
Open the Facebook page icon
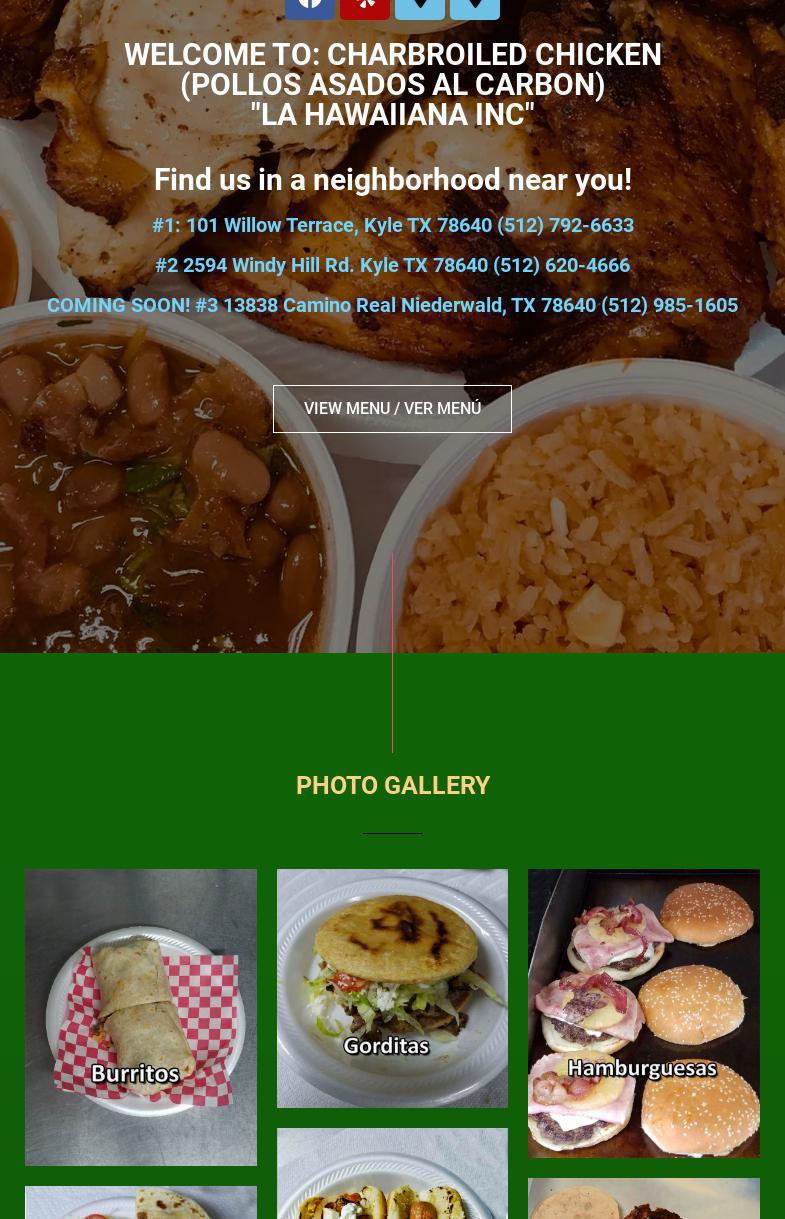(309, 6)
